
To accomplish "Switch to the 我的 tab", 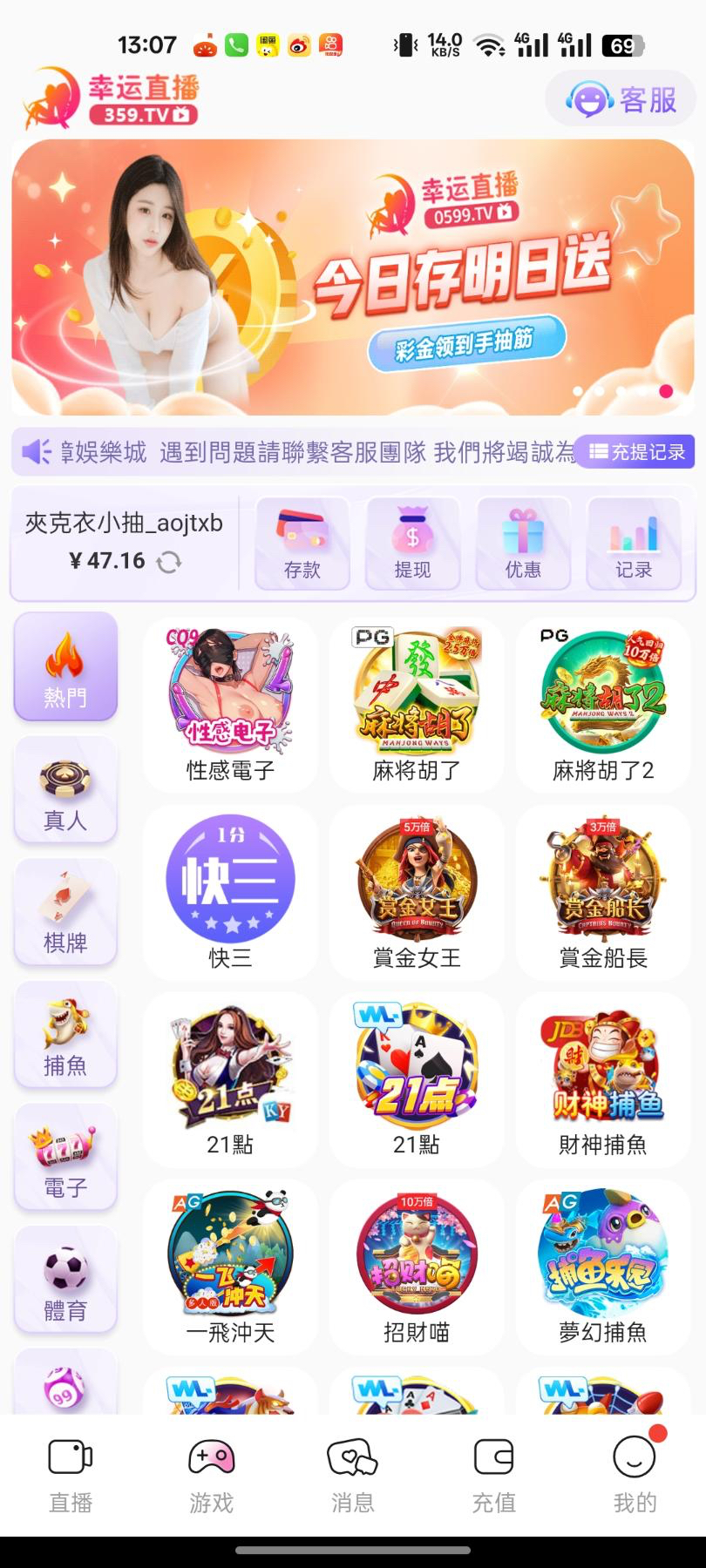I will pyautogui.click(x=635, y=1476).
